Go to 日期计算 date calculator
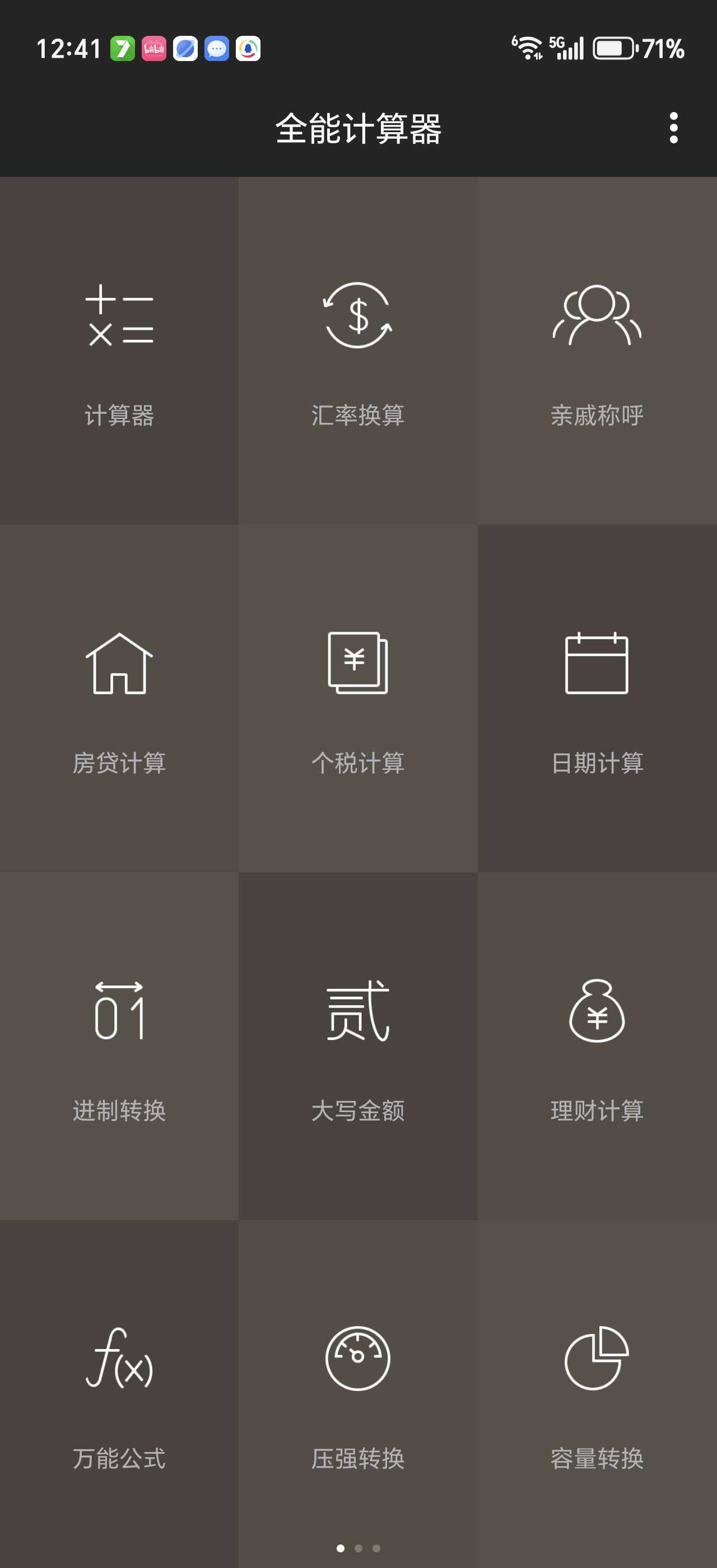This screenshot has width=717, height=1568. [597, 699]
